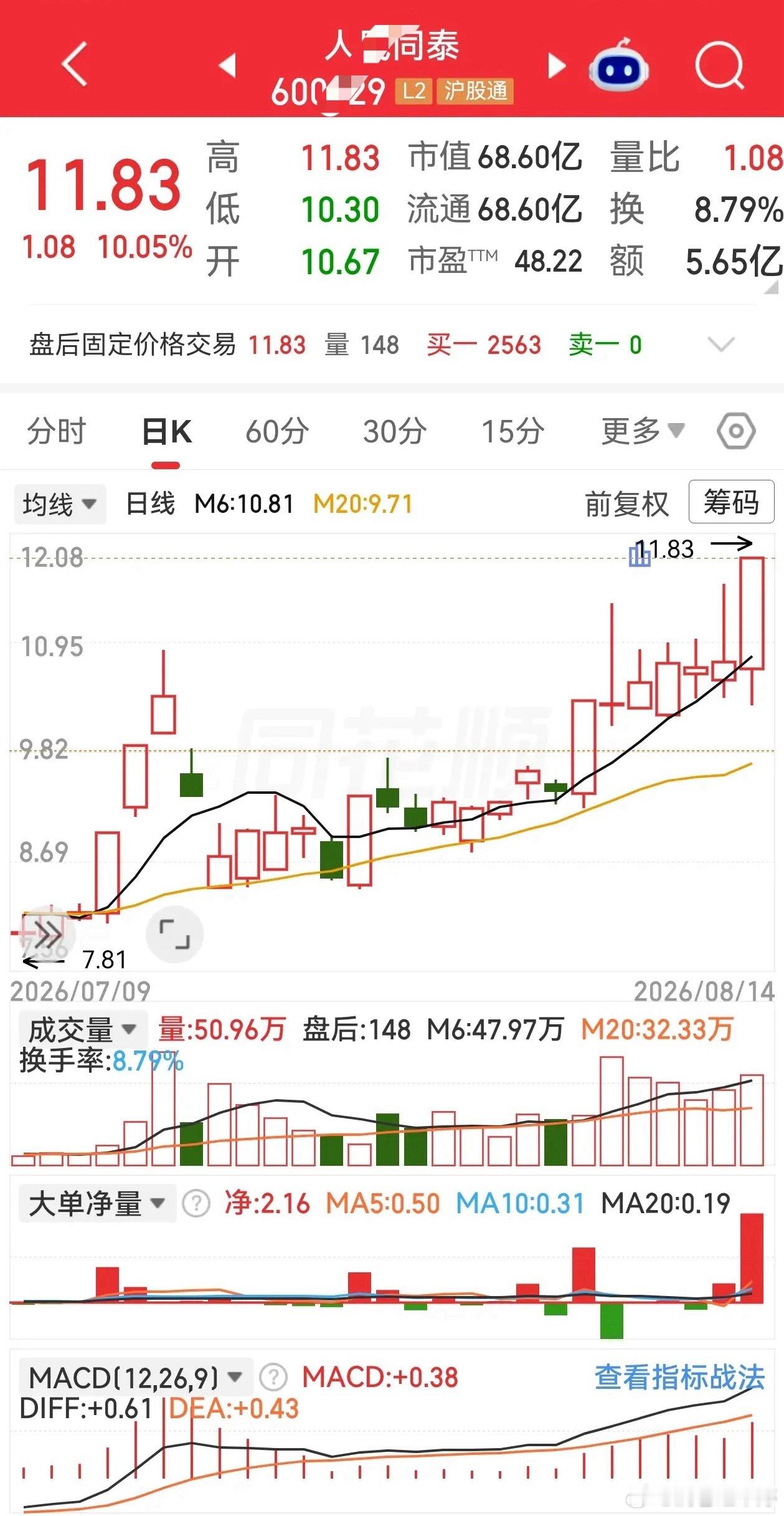Open the 筹码 chip distribution
784x1516 pixels.
point(731,502)
